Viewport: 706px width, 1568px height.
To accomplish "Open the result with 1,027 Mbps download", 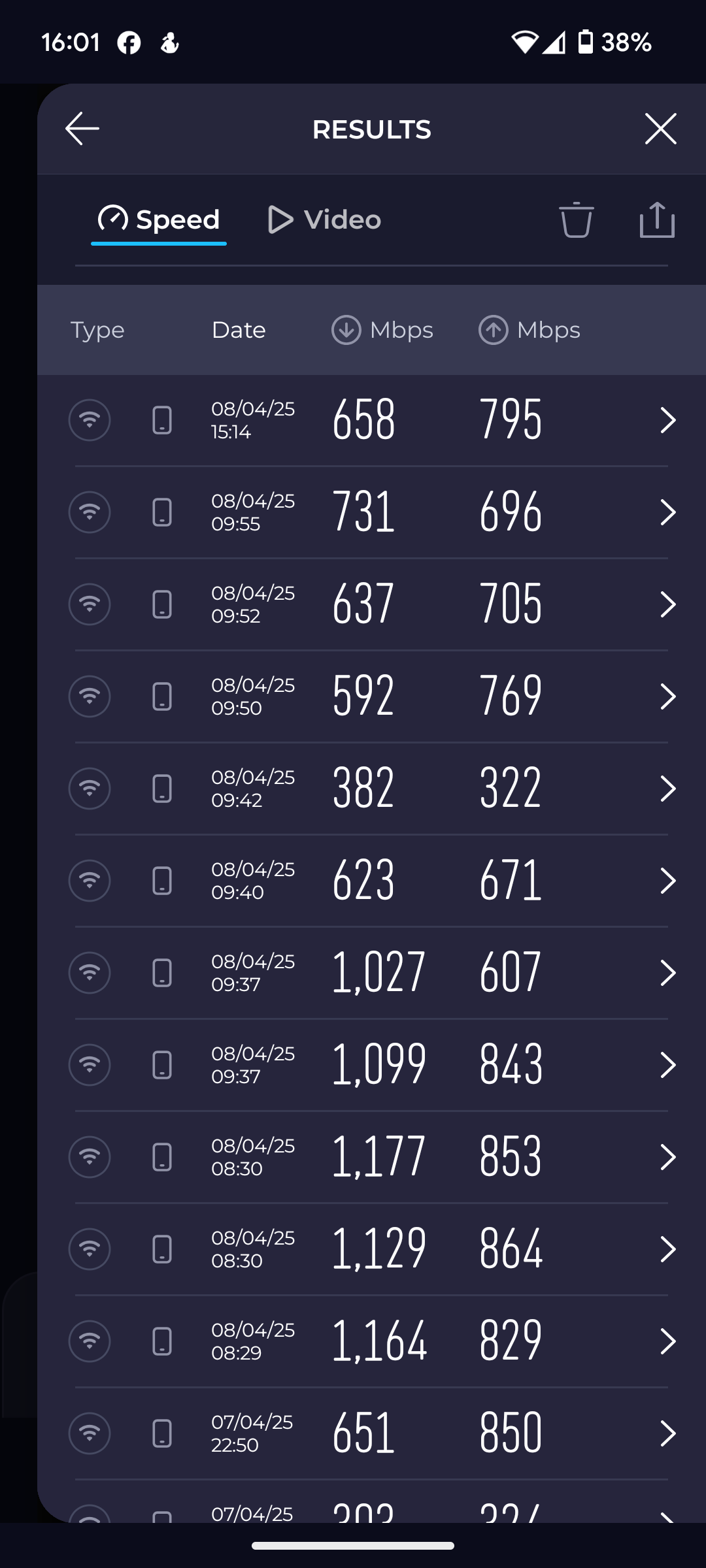I will click(371, 973).
